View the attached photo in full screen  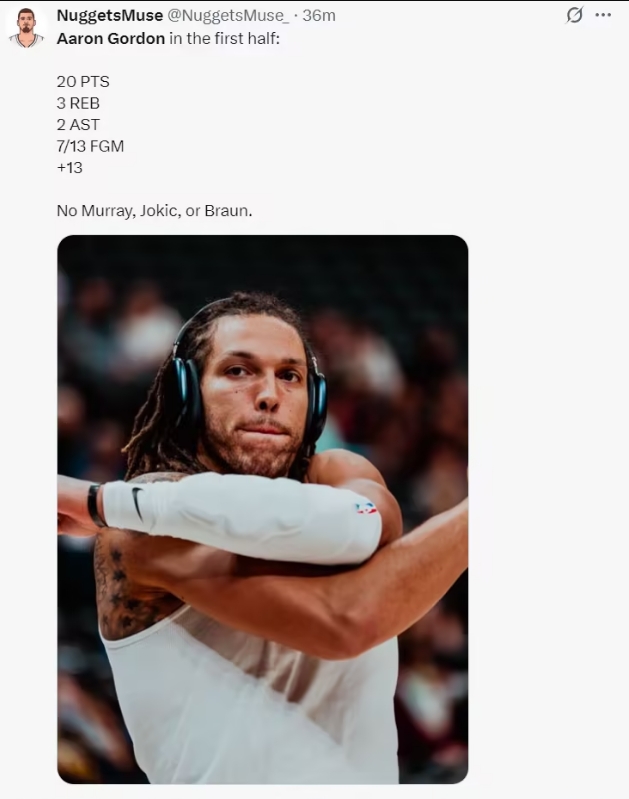coord(262,508)
